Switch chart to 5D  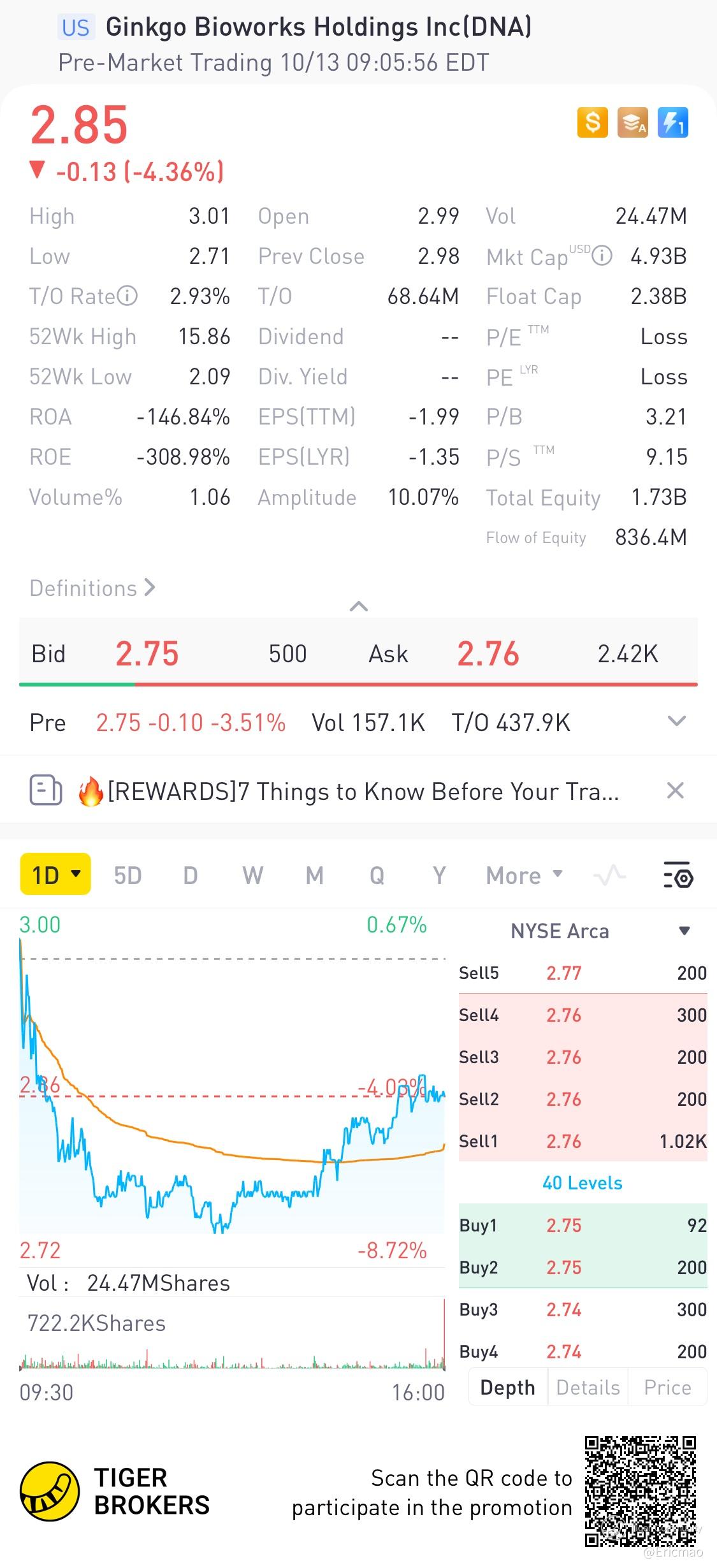[127, 875]
